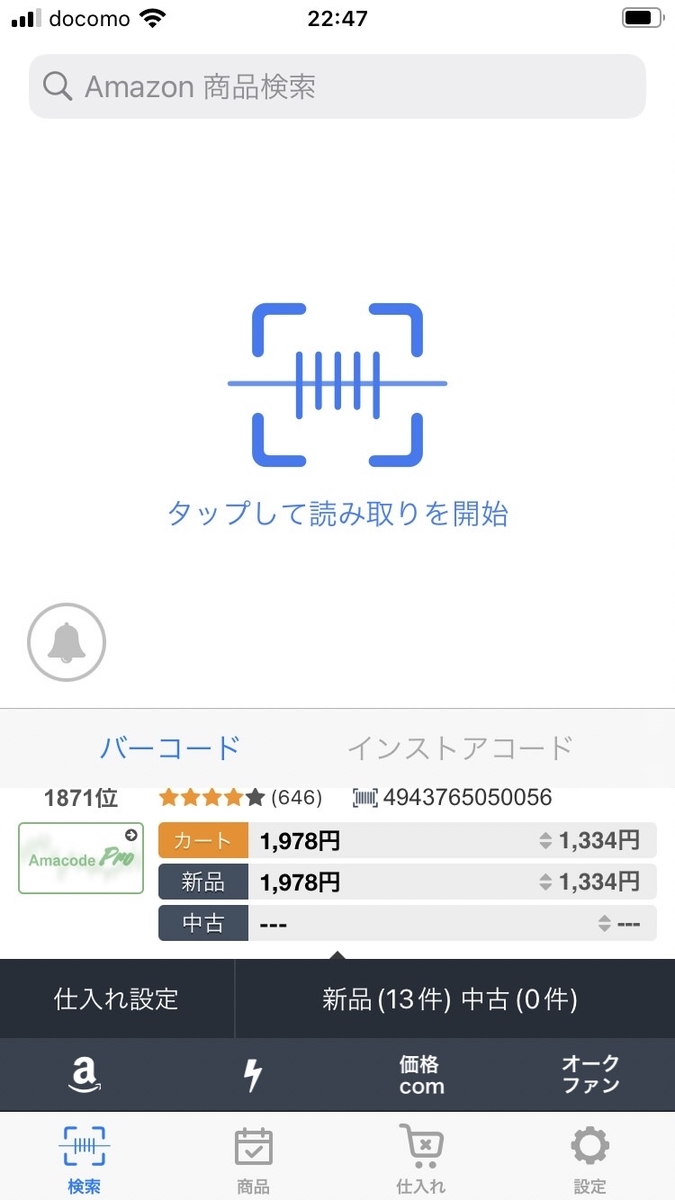This screenshot has width=675, height=1200.
Task: Open the 設定 settings tab
Action: [x=590, y=1160]
